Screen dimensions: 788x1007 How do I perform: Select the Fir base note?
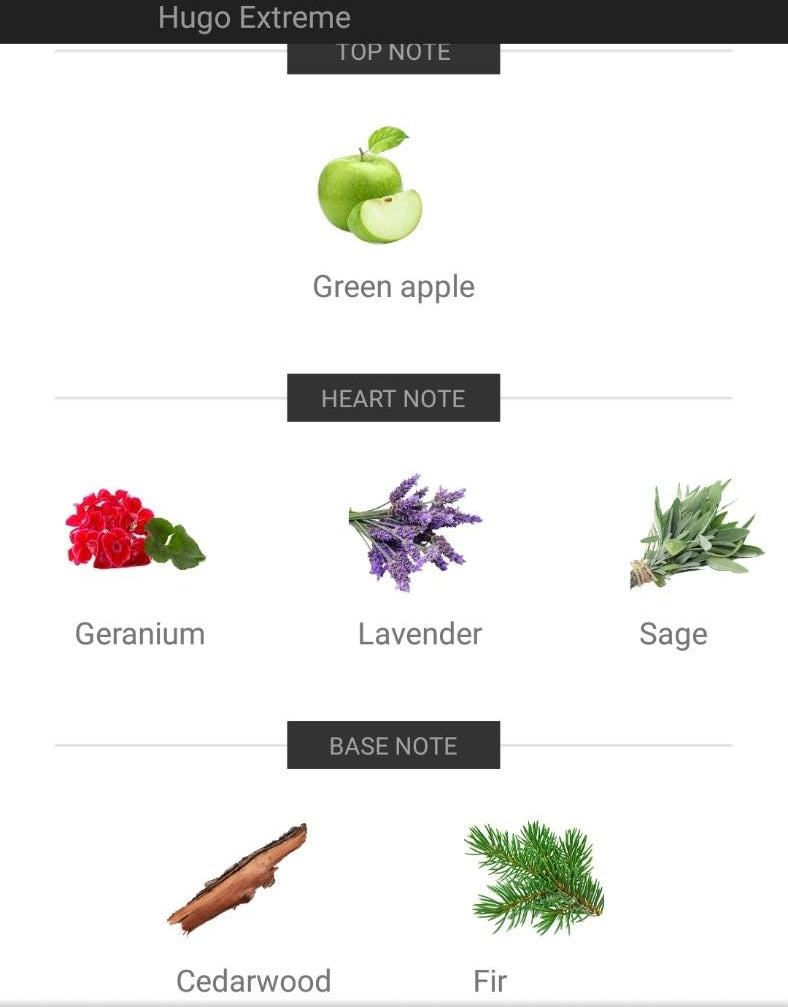[534, 877]
